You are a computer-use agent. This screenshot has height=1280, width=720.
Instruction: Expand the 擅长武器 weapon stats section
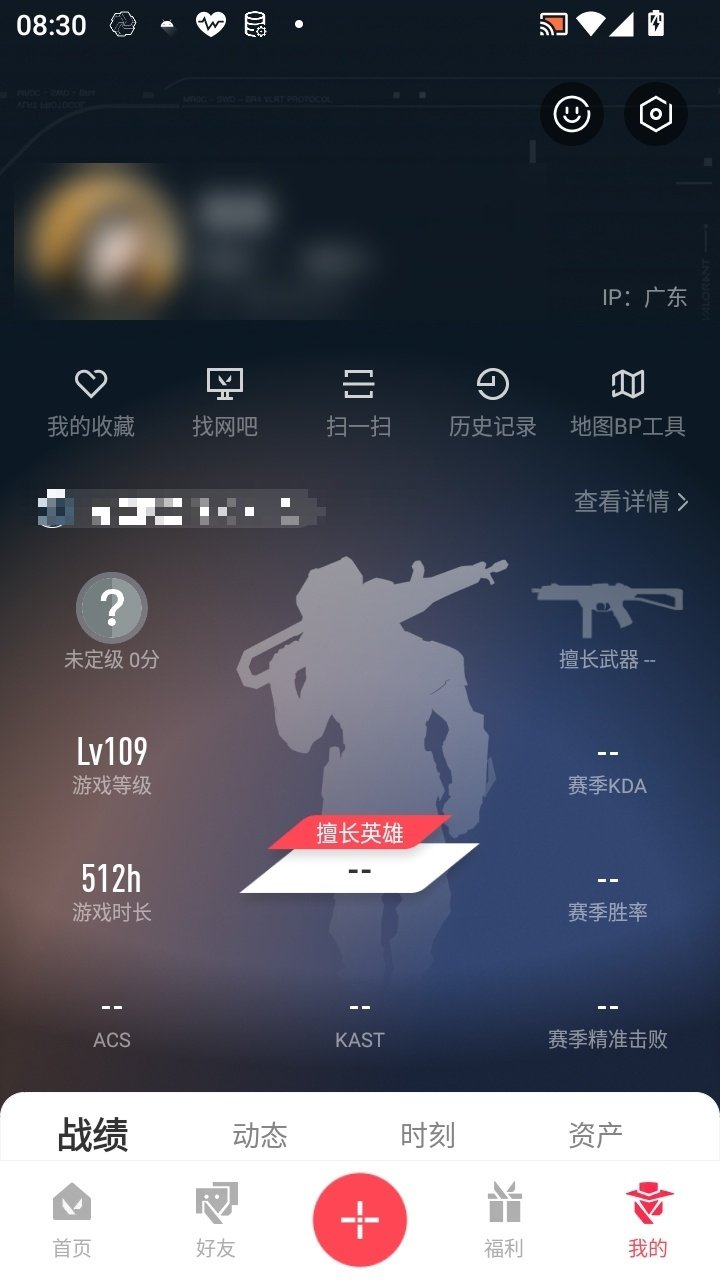(608, 620)
